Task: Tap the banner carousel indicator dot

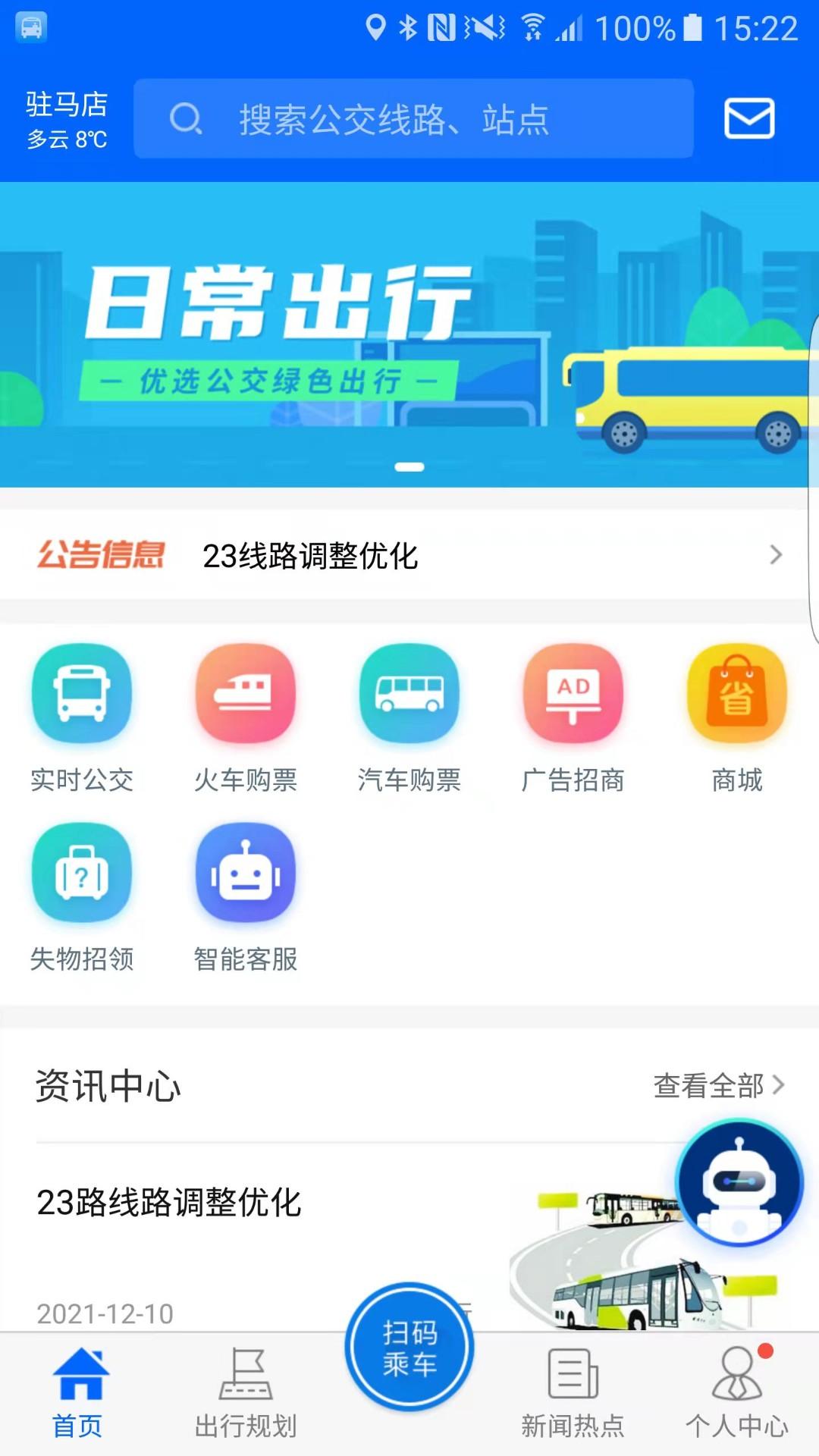Action: pos(409,467)
